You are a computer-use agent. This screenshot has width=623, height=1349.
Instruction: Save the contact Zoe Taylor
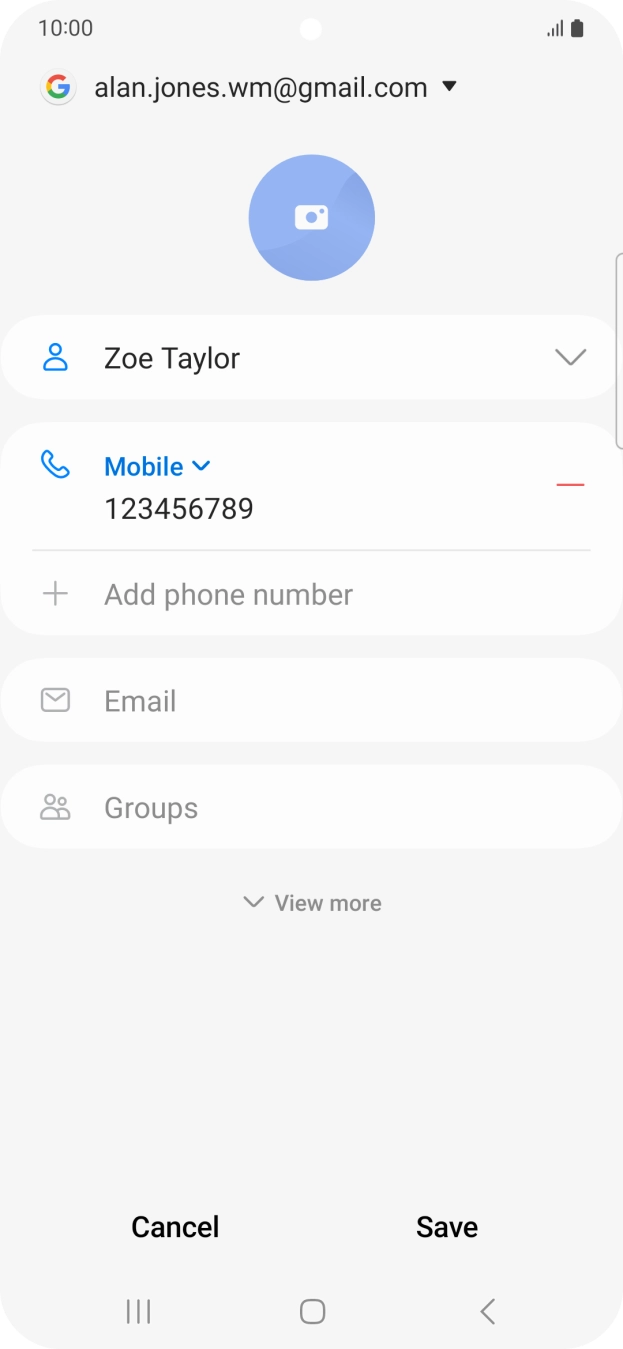point(447,1227)
